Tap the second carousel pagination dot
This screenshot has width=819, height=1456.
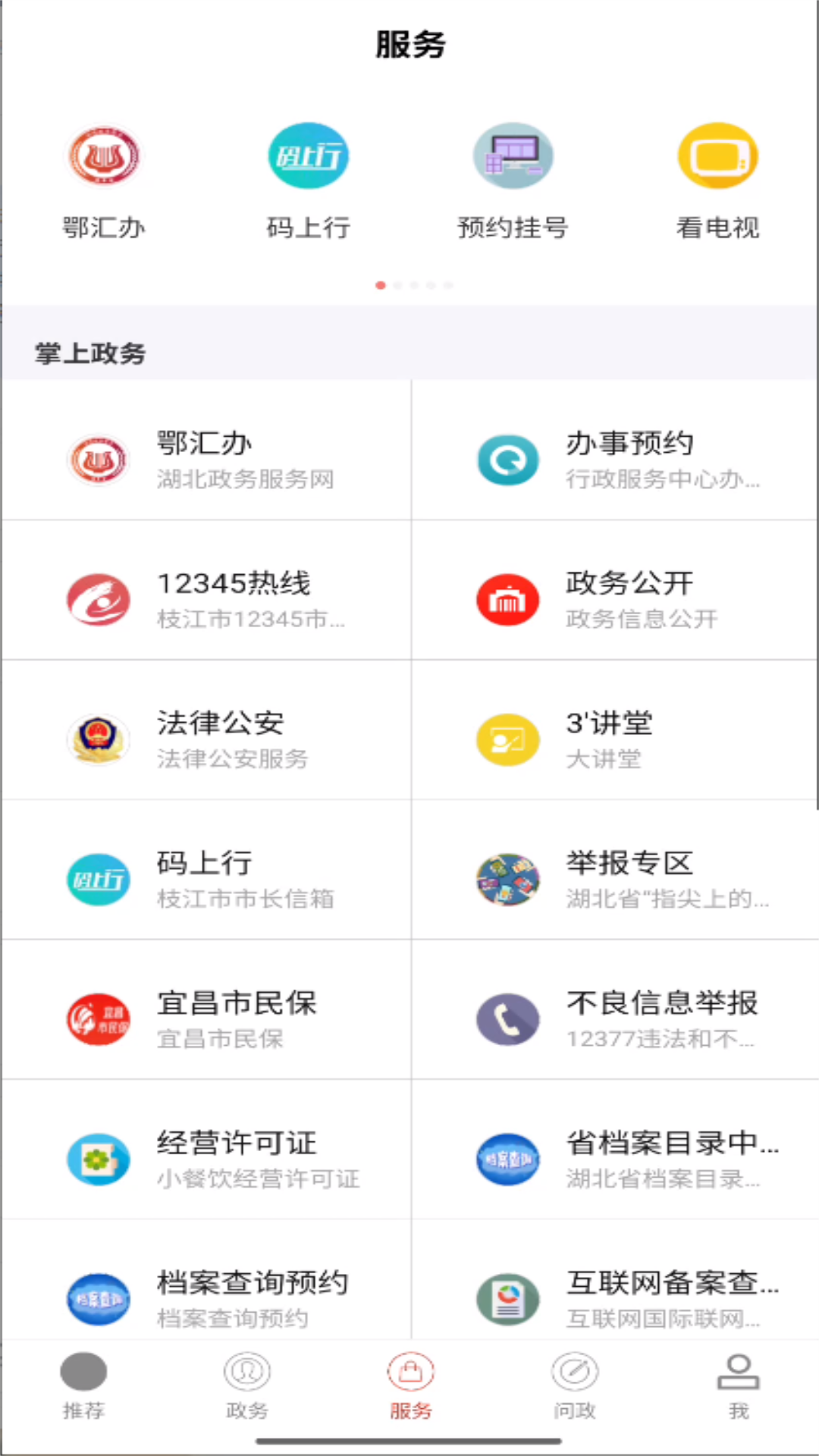pyautogui.click(x=397, y=285)
